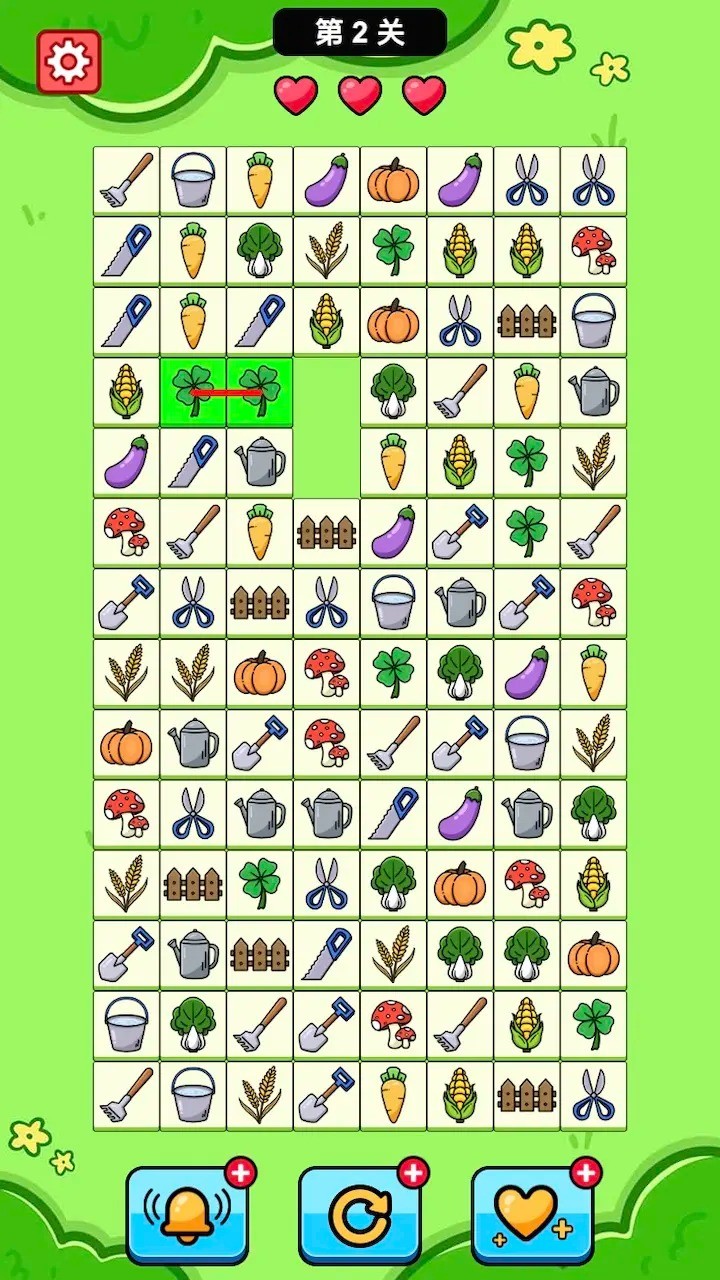Get extra lives with the heart button
720x1280 pixels.
[532, 1214]
